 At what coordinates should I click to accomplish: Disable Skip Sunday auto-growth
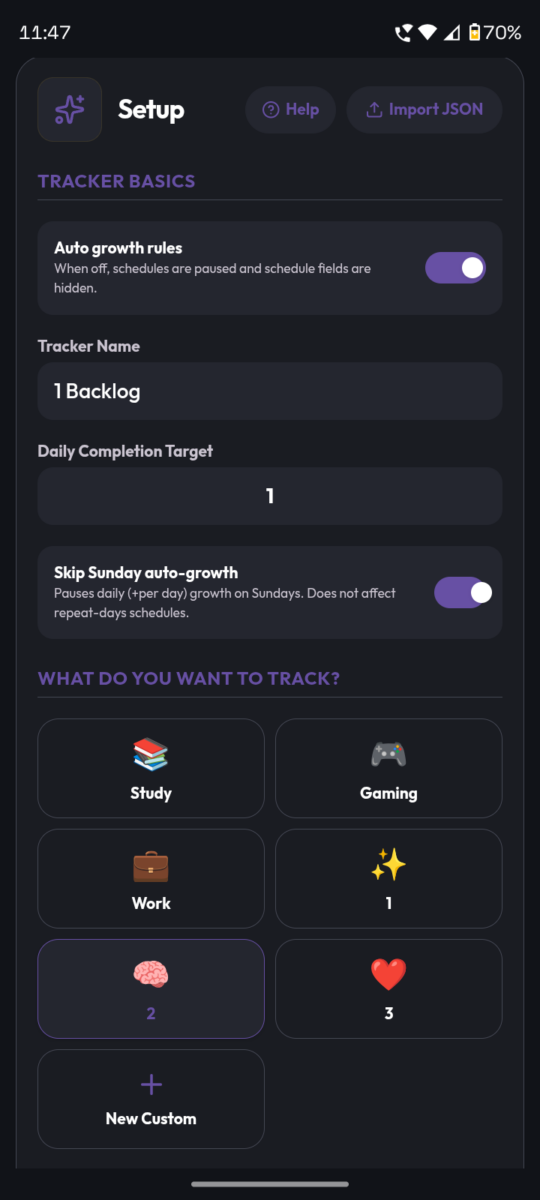[x=463, y=592]
